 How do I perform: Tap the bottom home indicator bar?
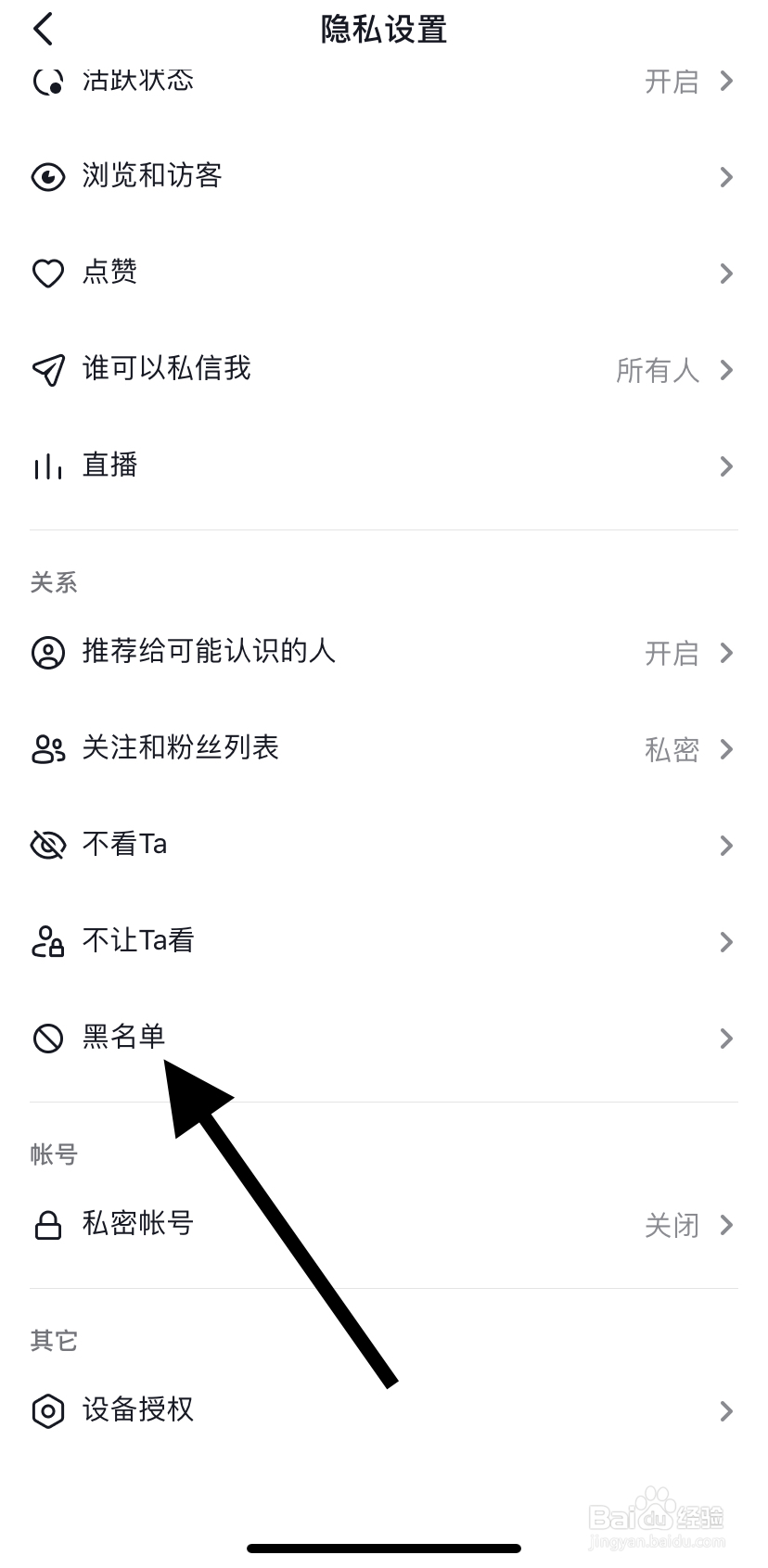click(384, 1548)
